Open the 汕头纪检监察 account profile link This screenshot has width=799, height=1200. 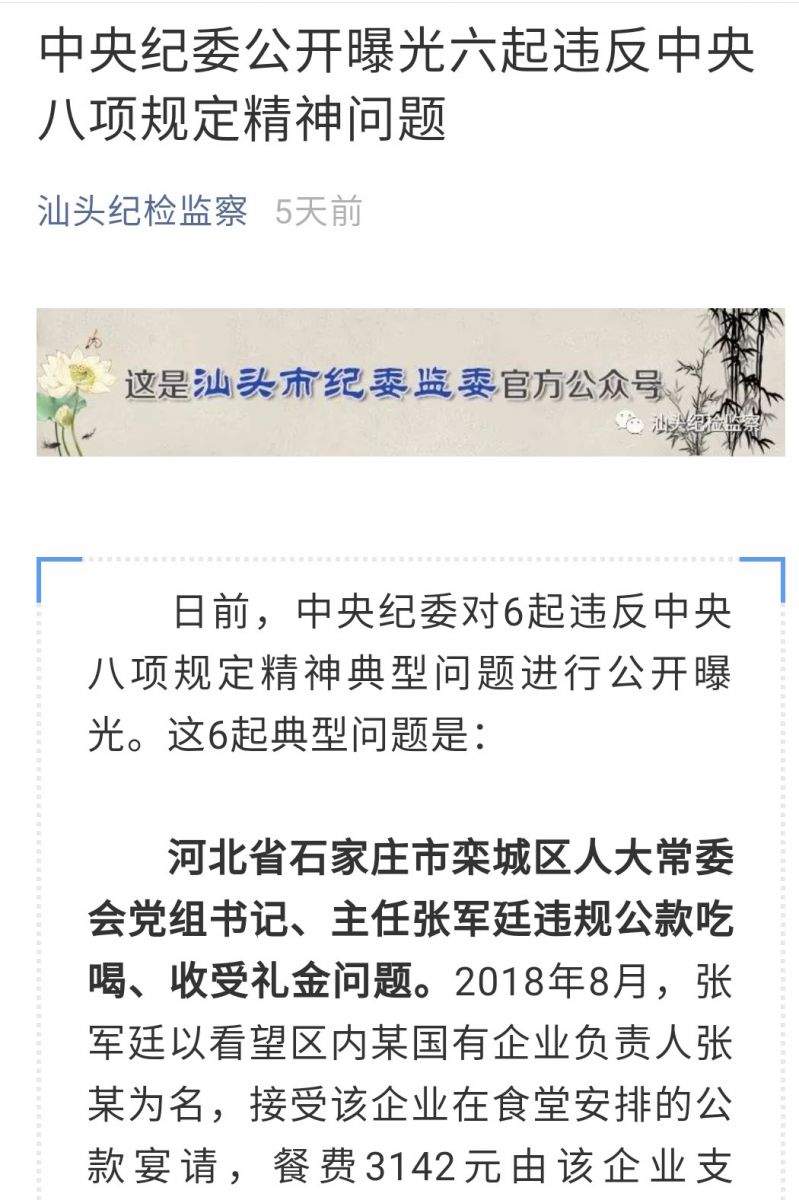(142, 212)
